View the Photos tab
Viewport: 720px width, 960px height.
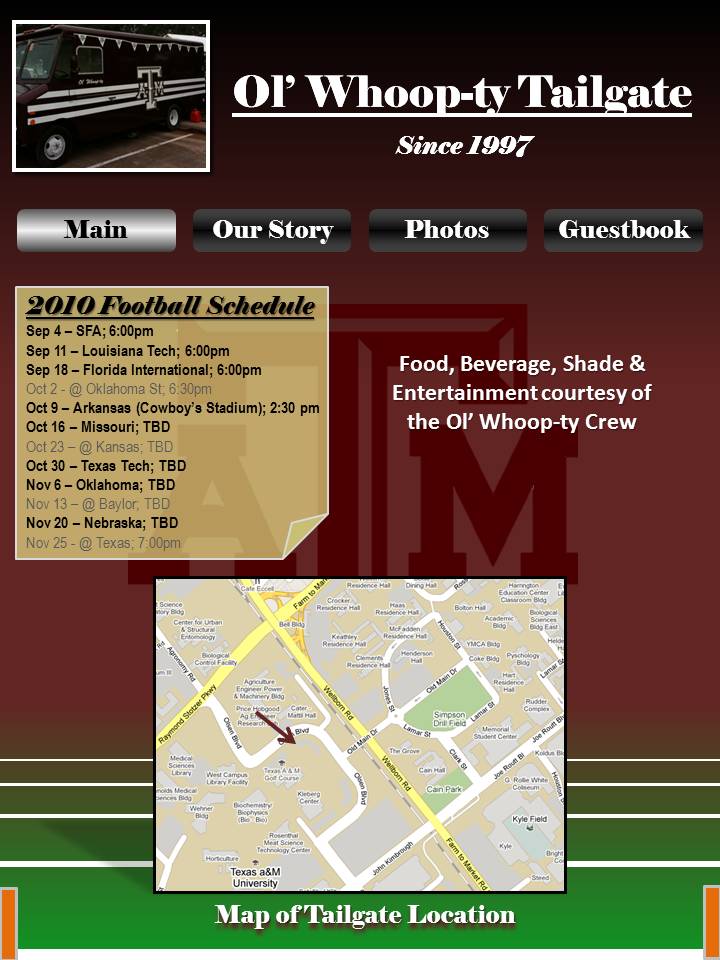coord(447,230)
